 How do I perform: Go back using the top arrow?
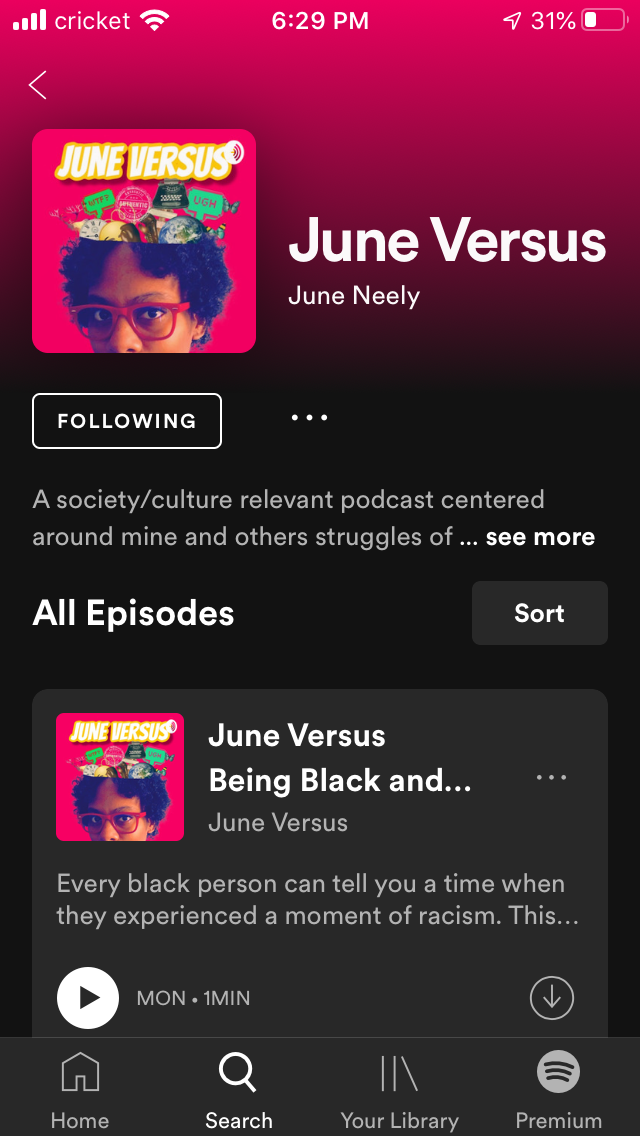38,85
